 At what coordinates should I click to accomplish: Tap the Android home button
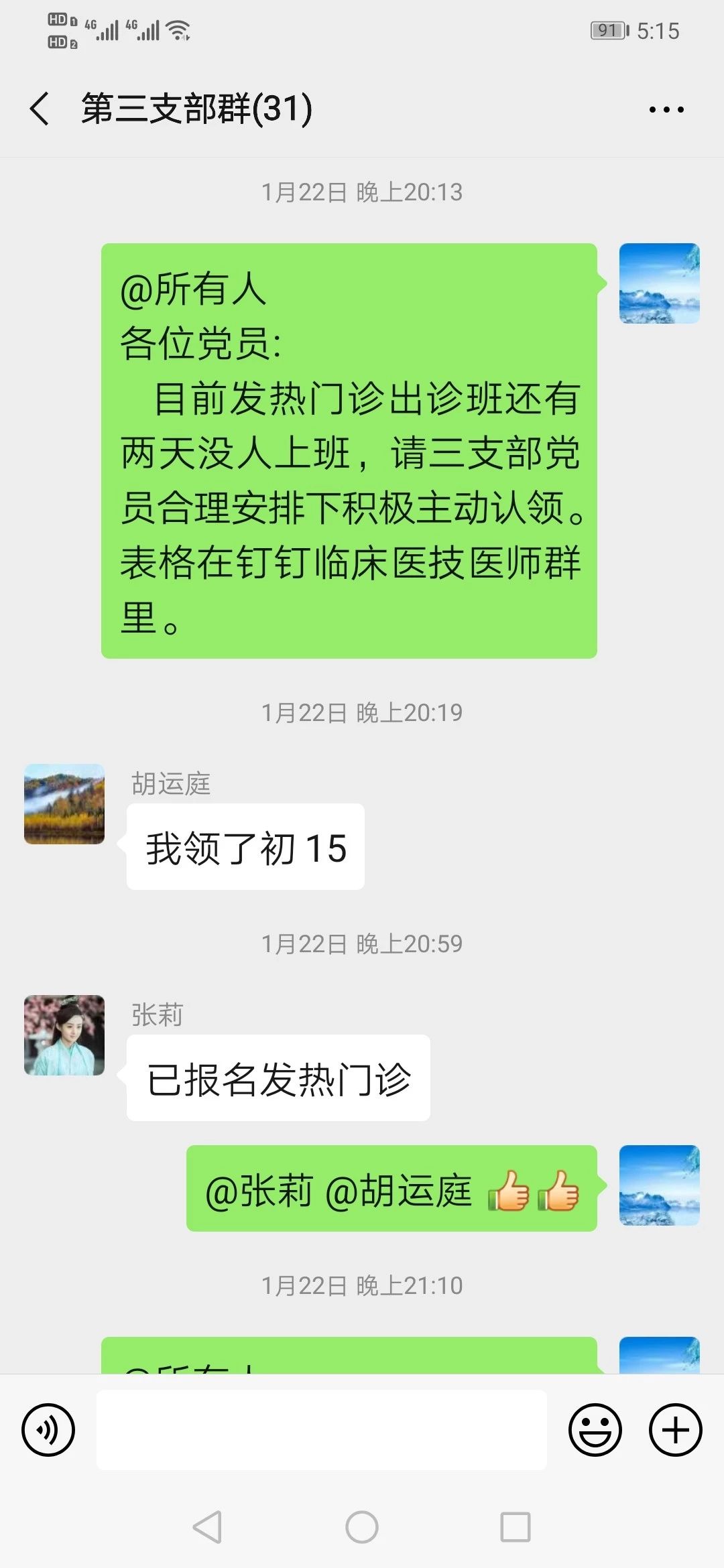(362, 1527)
